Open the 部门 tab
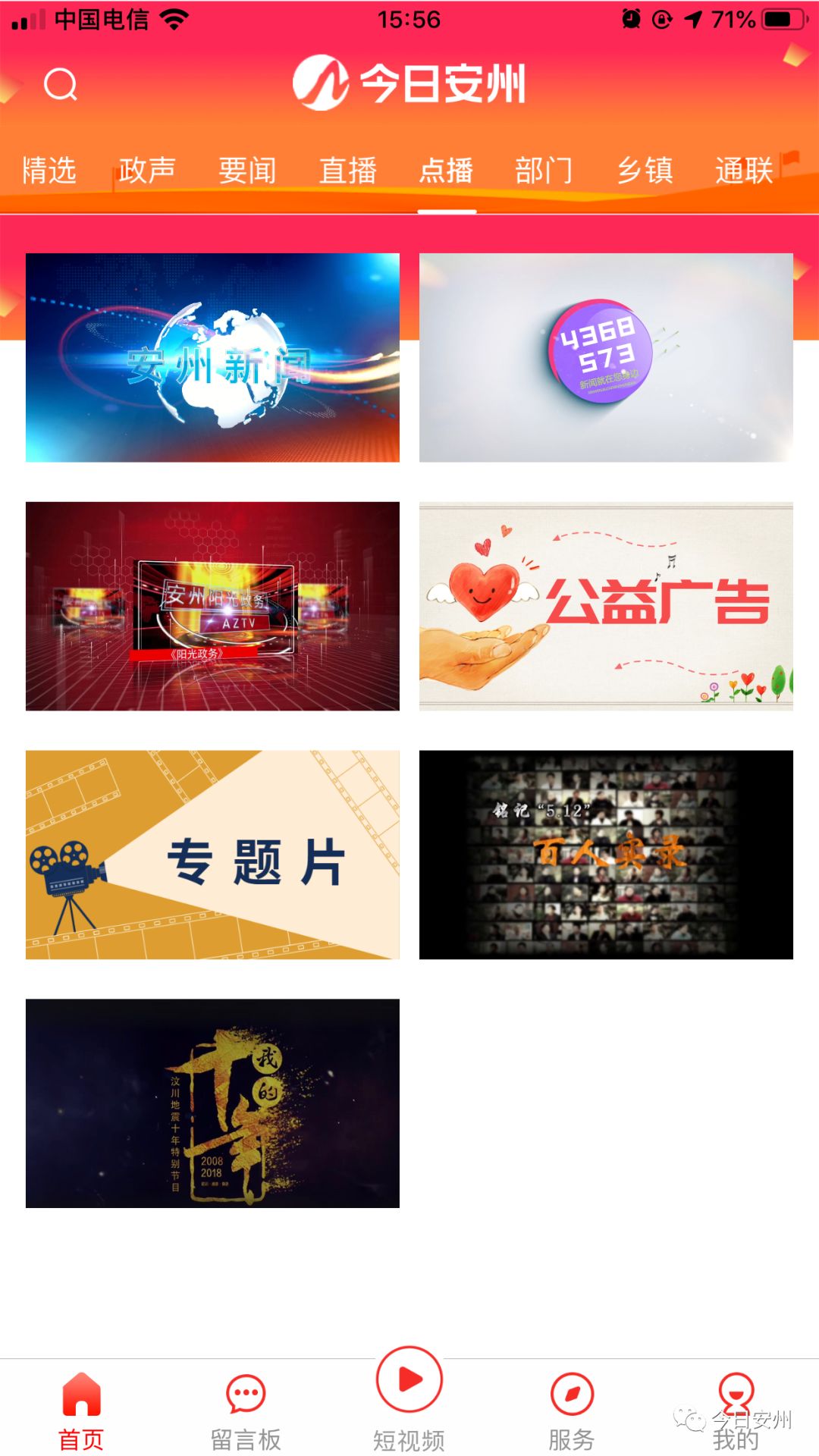Viewport: 819px width, 1456px height. tap(544, 171)
